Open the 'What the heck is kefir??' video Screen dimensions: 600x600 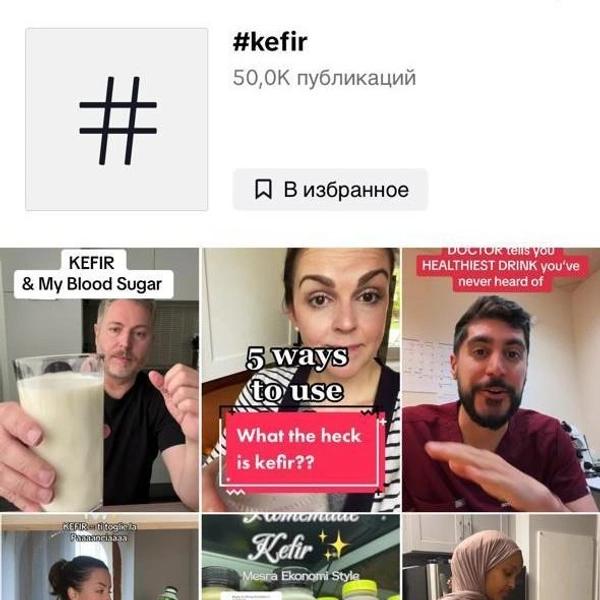(300, 380)
